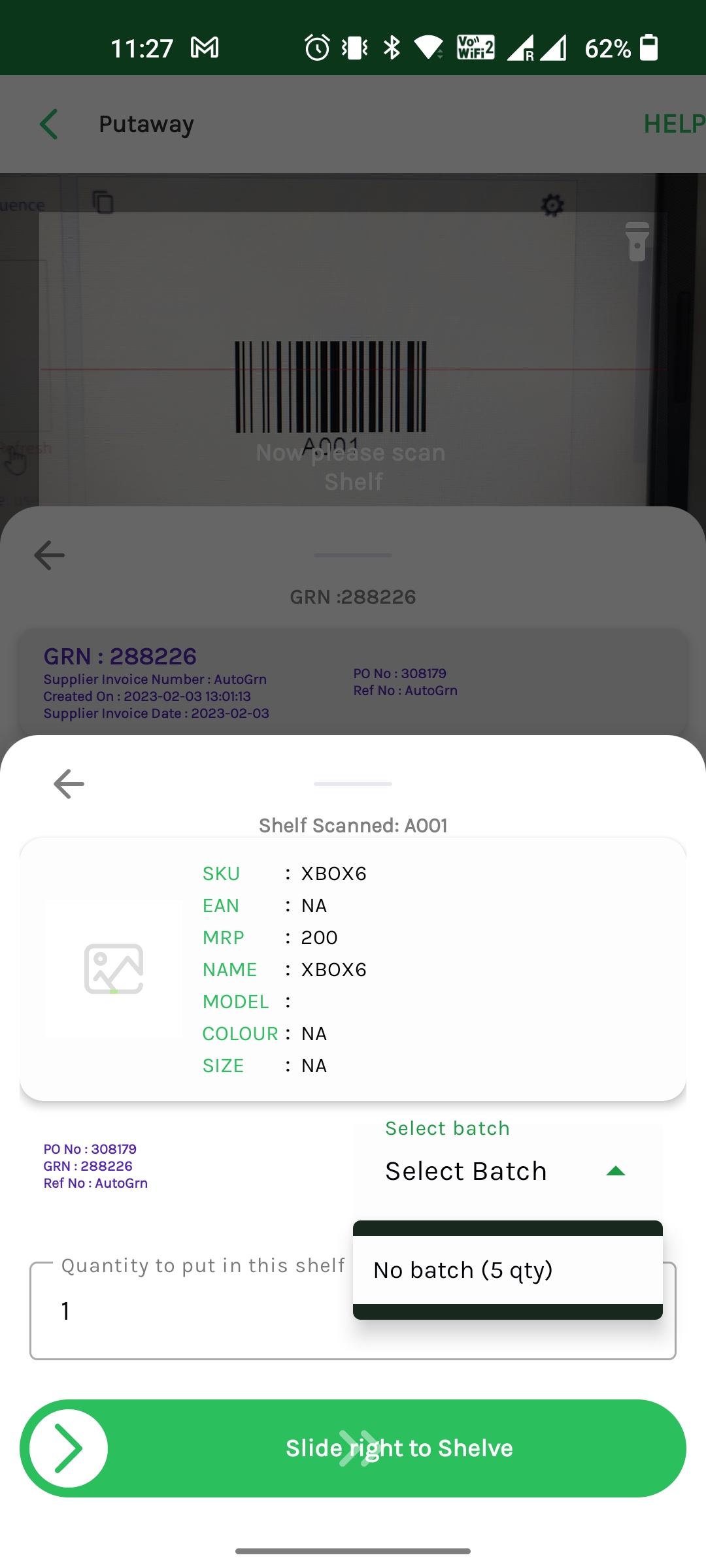Open HELP in the top bar
This screenshot has height=1568, width=706.
click(673, 124)
